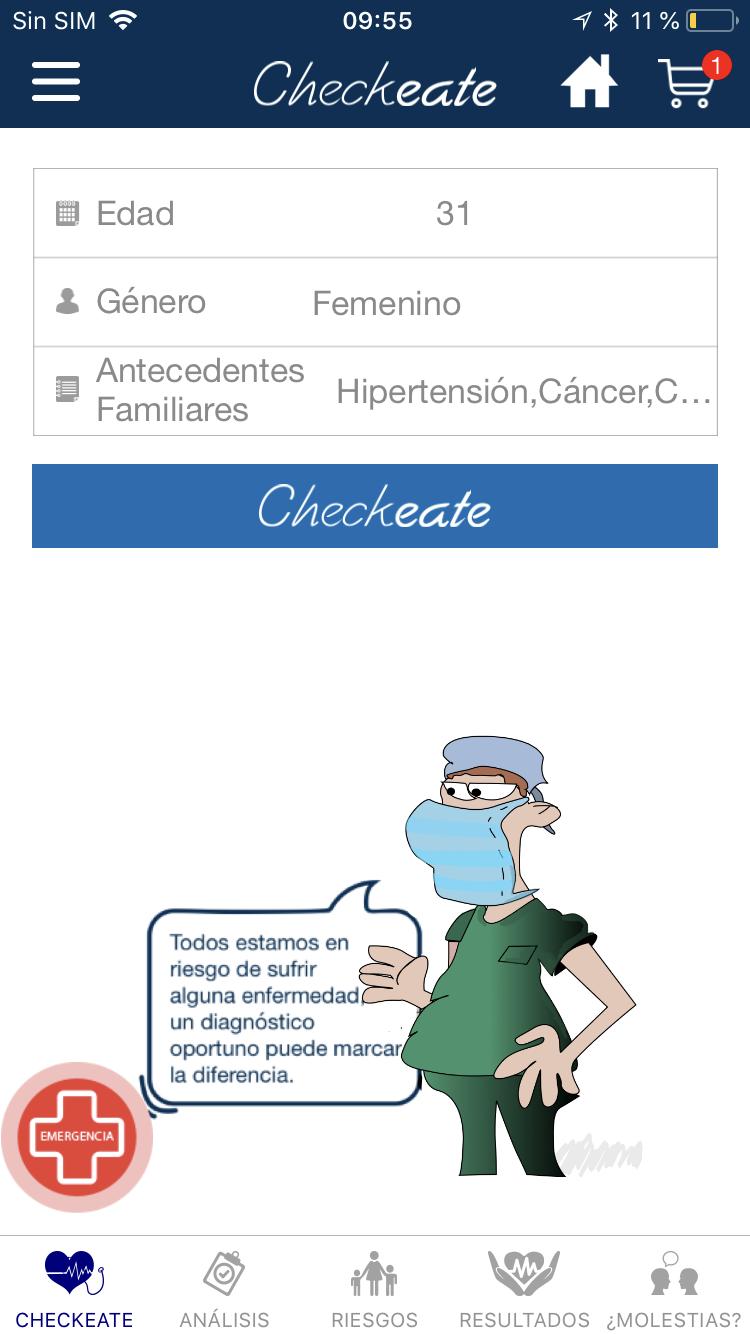
Task: Tap the calculator icon next to Edad
Action: (63, 213)
